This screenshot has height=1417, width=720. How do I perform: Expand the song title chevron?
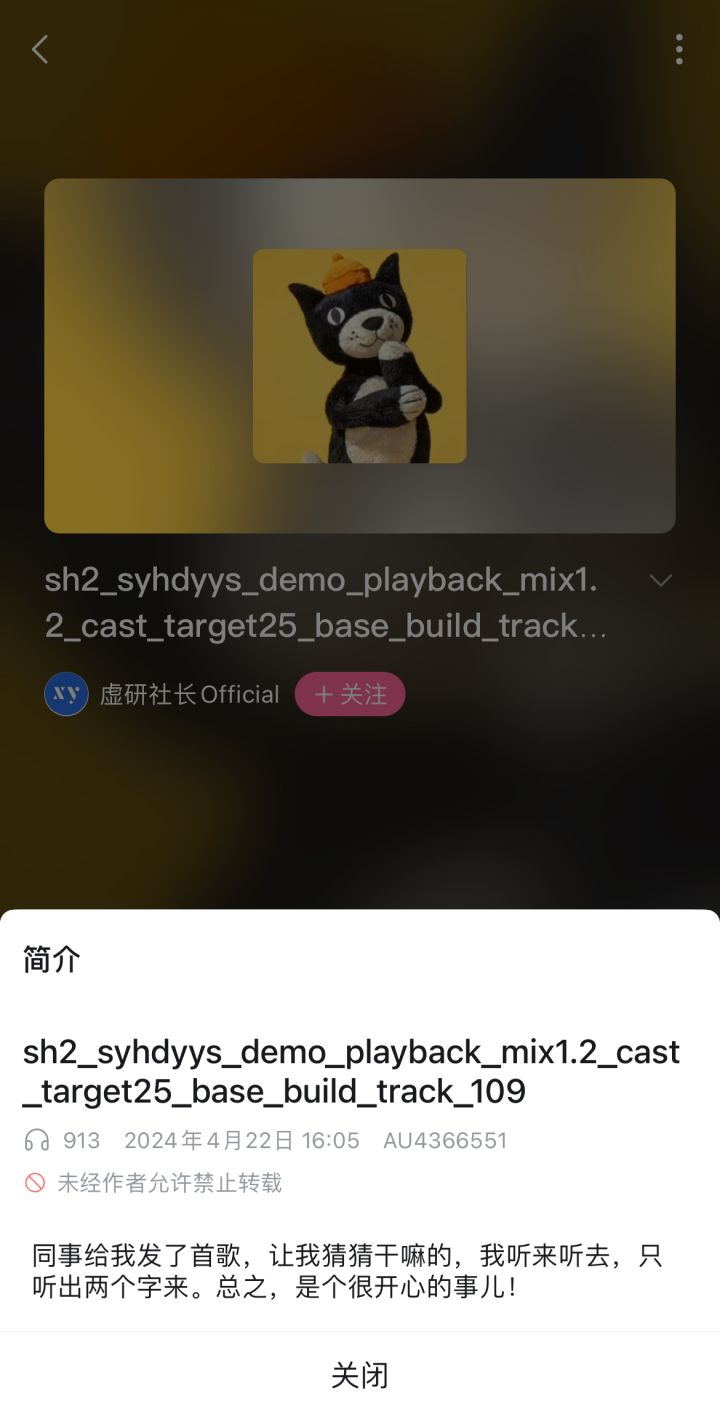[660, 581]
